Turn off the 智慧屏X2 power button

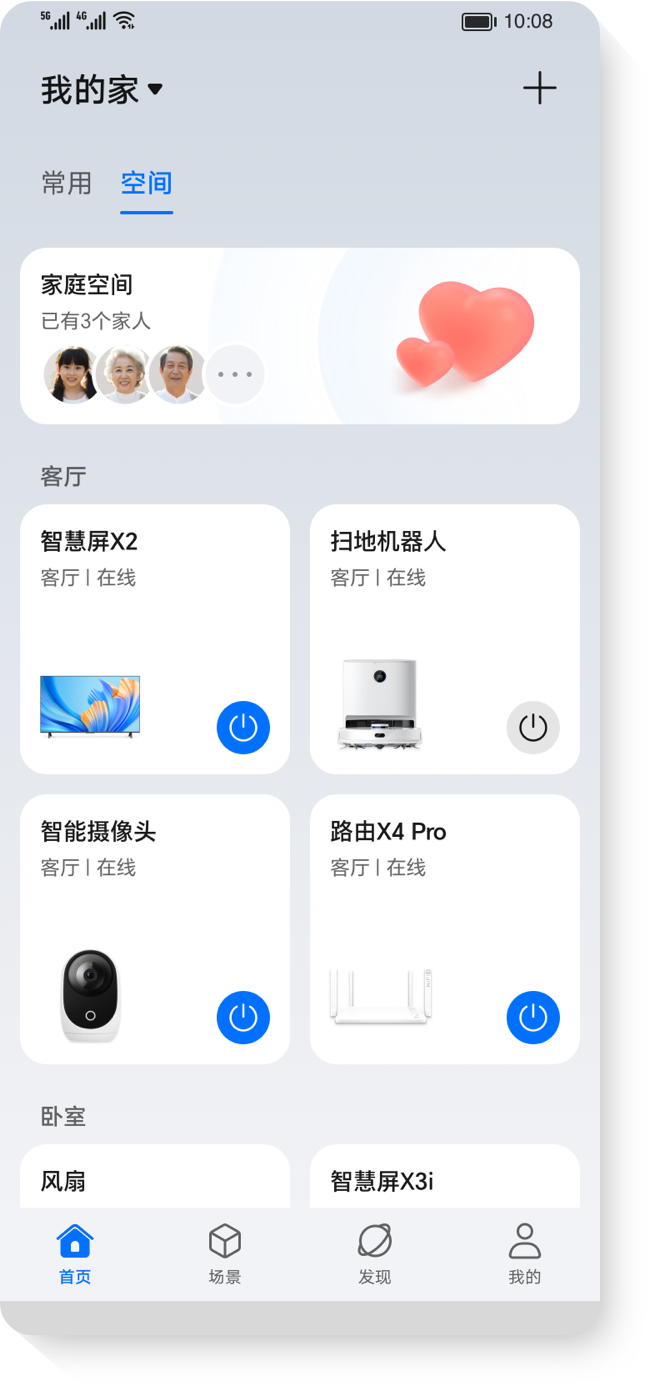coord(243,727)
